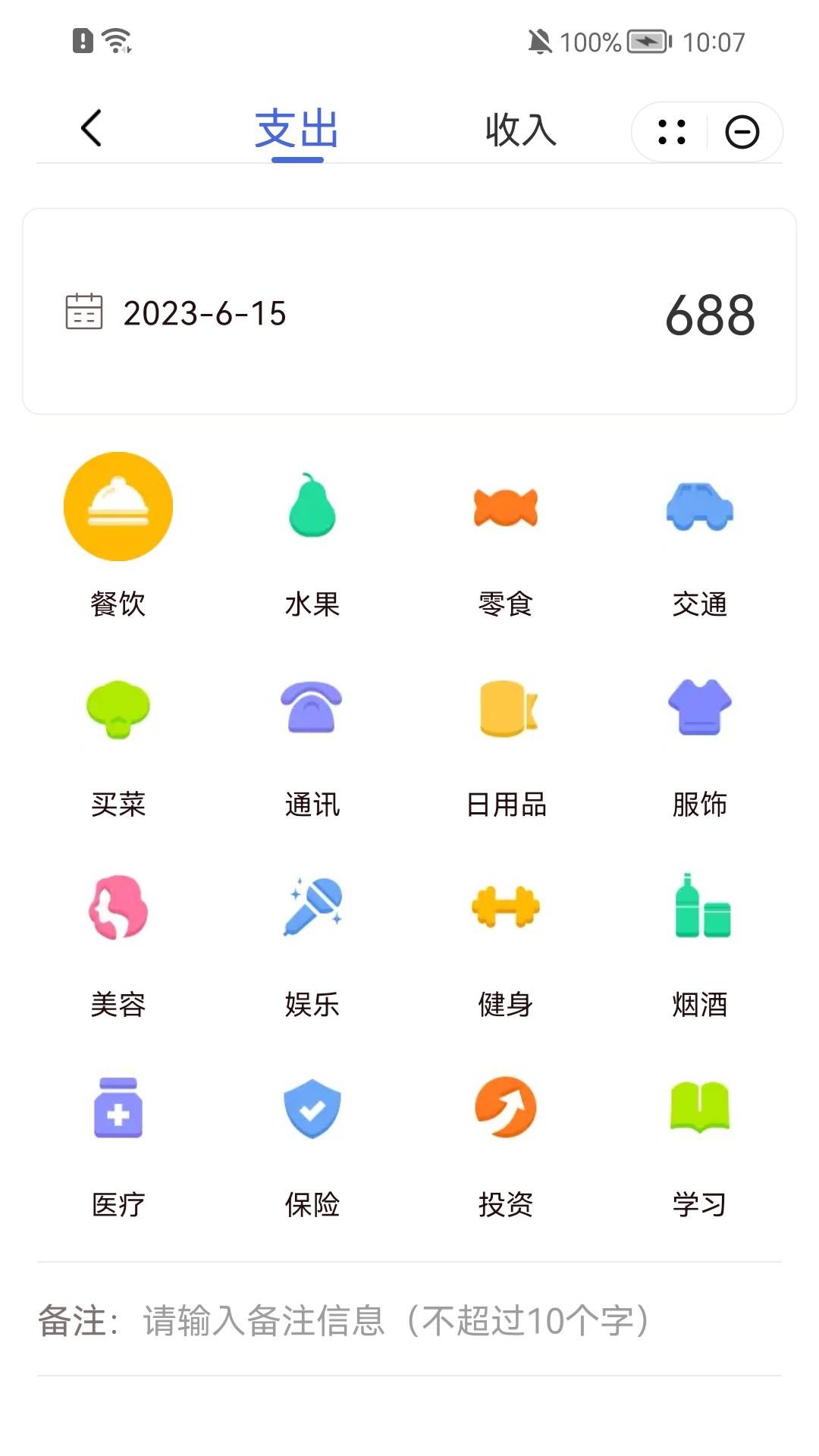Select the 医疗 medical category icon
This screenshot has height=1456, width=819.
[x=118, y=1109]
